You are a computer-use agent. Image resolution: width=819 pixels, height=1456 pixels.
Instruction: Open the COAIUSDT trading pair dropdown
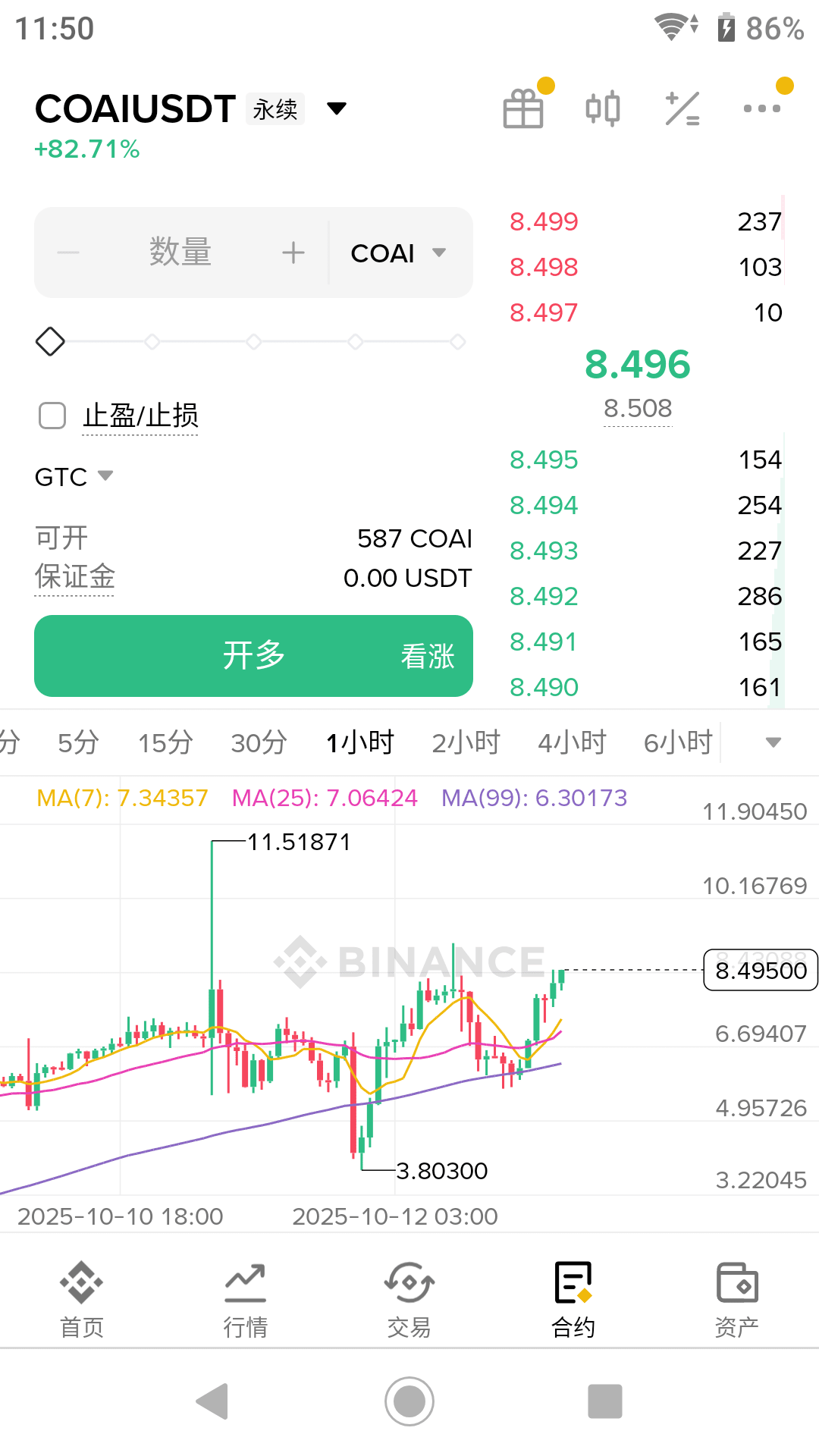(x=336, y=108)
